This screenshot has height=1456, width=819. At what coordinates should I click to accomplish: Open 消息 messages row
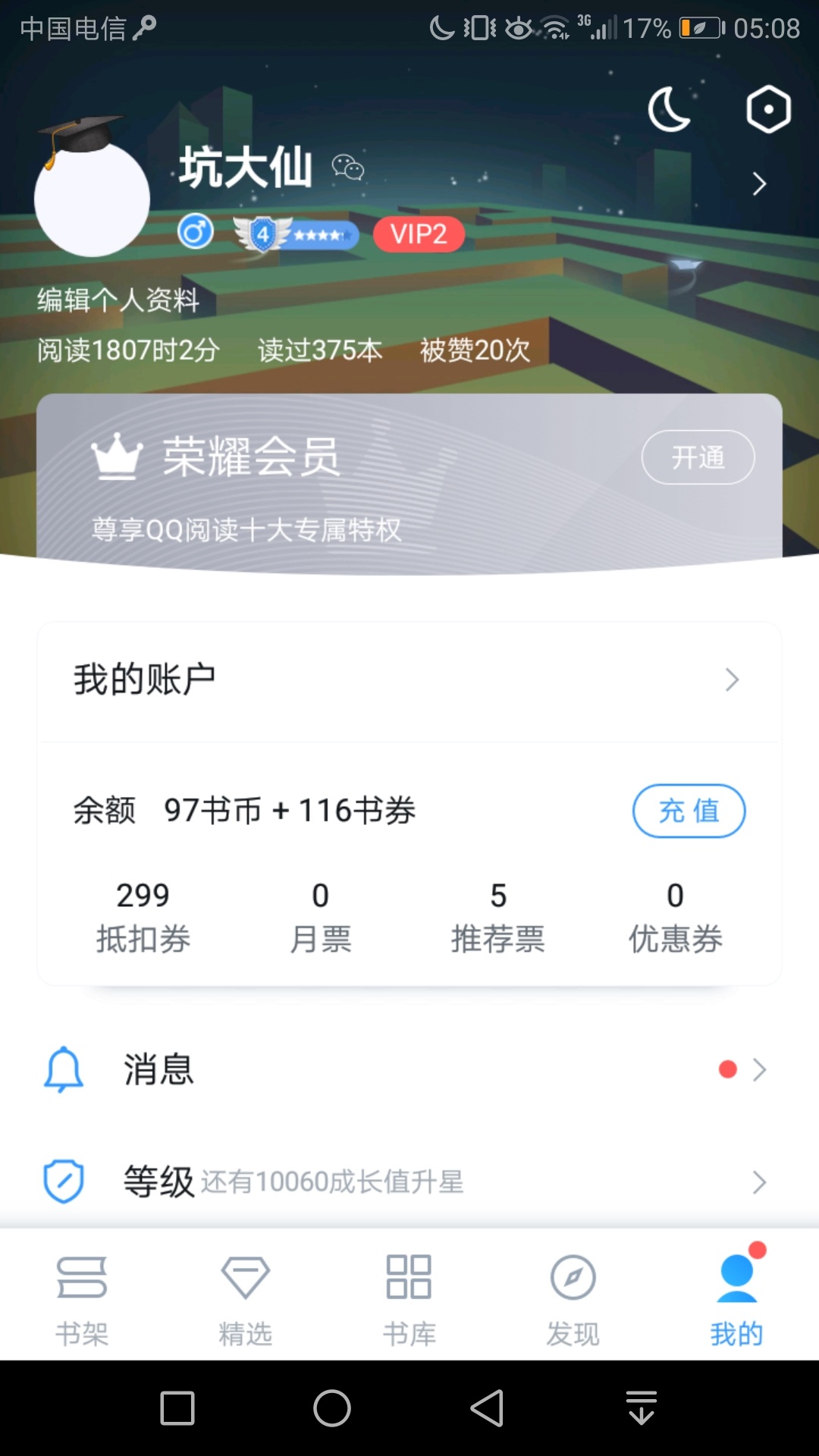point(409,1069)
